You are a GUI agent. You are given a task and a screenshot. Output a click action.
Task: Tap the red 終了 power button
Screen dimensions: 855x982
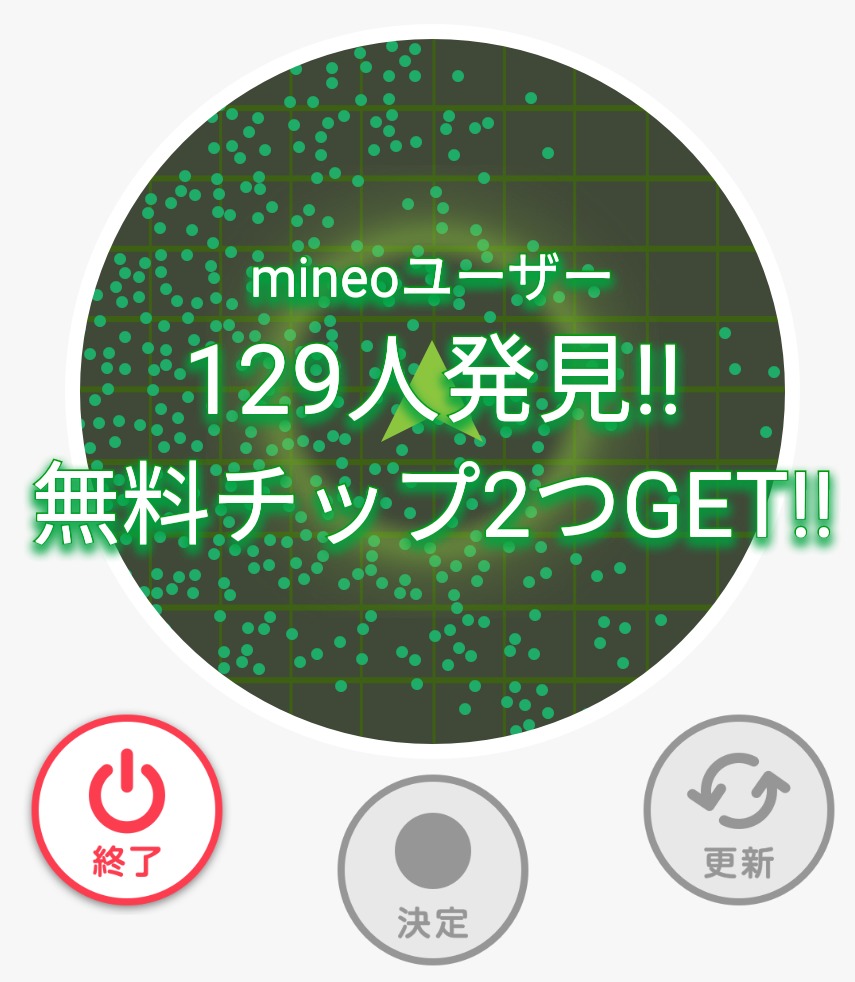tap(127, 810)
